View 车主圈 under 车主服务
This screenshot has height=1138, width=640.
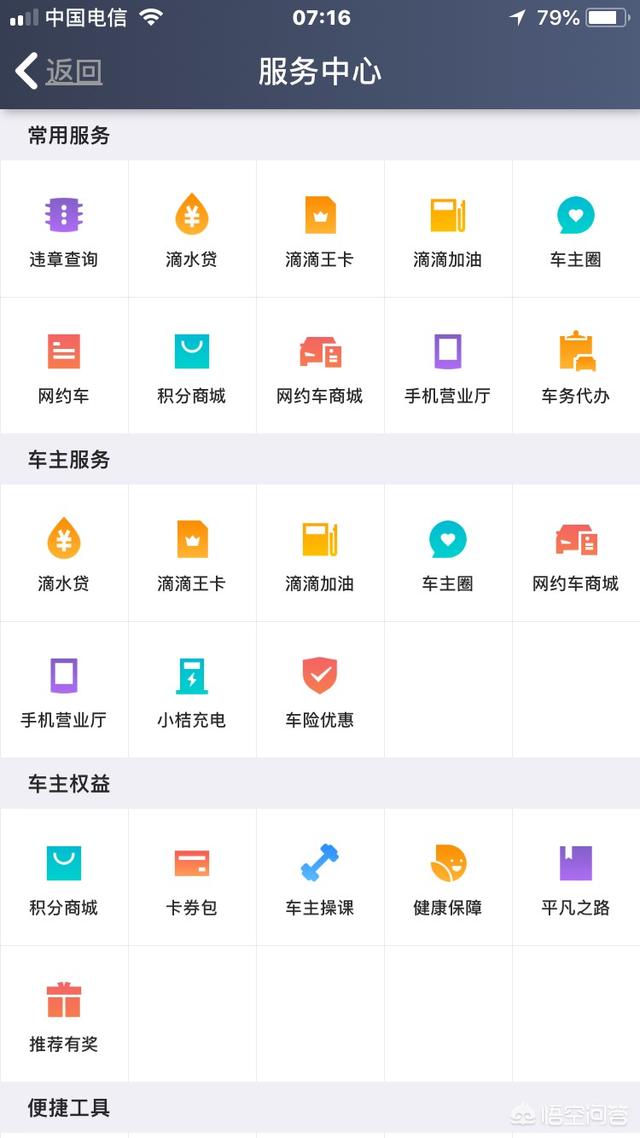pos(448,553)
